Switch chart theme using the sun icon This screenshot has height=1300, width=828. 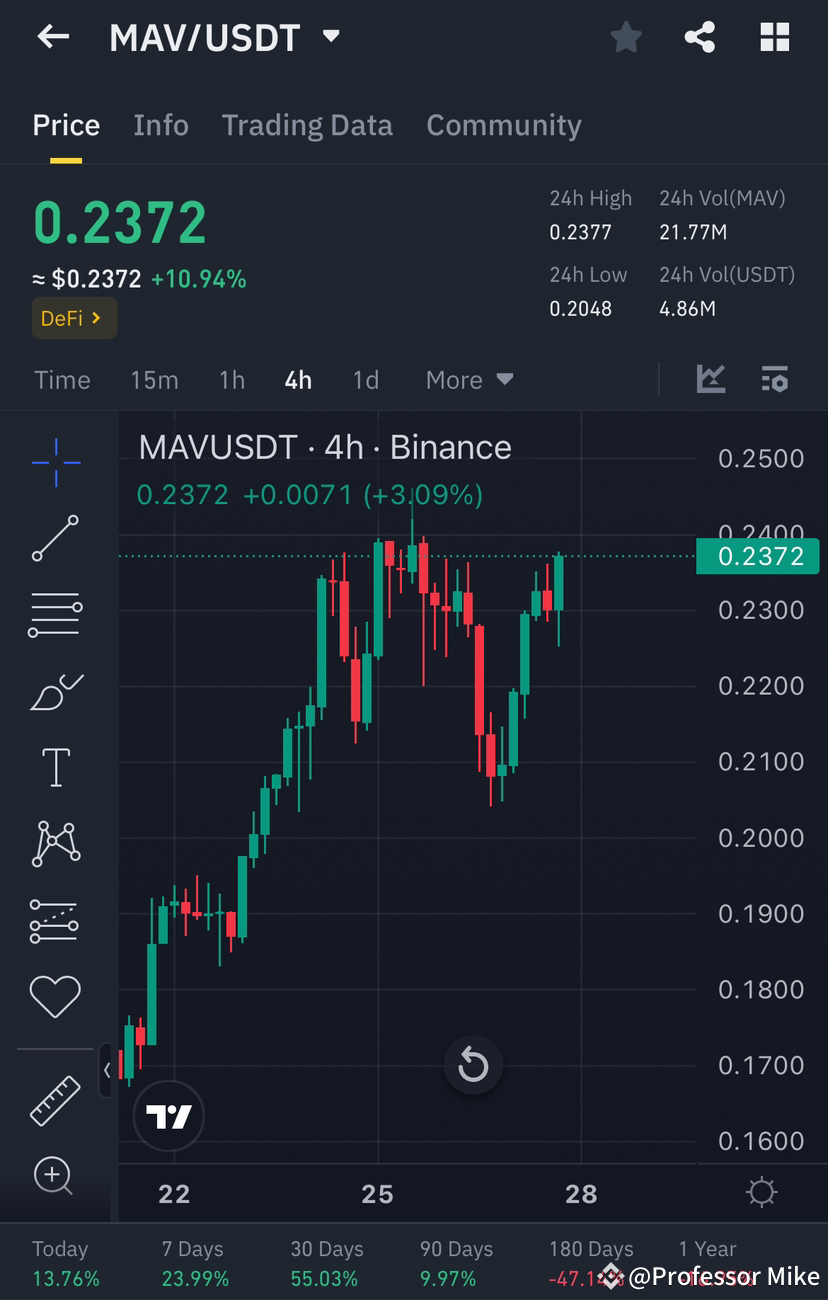pyautogui.click(x=761, y=1191)
